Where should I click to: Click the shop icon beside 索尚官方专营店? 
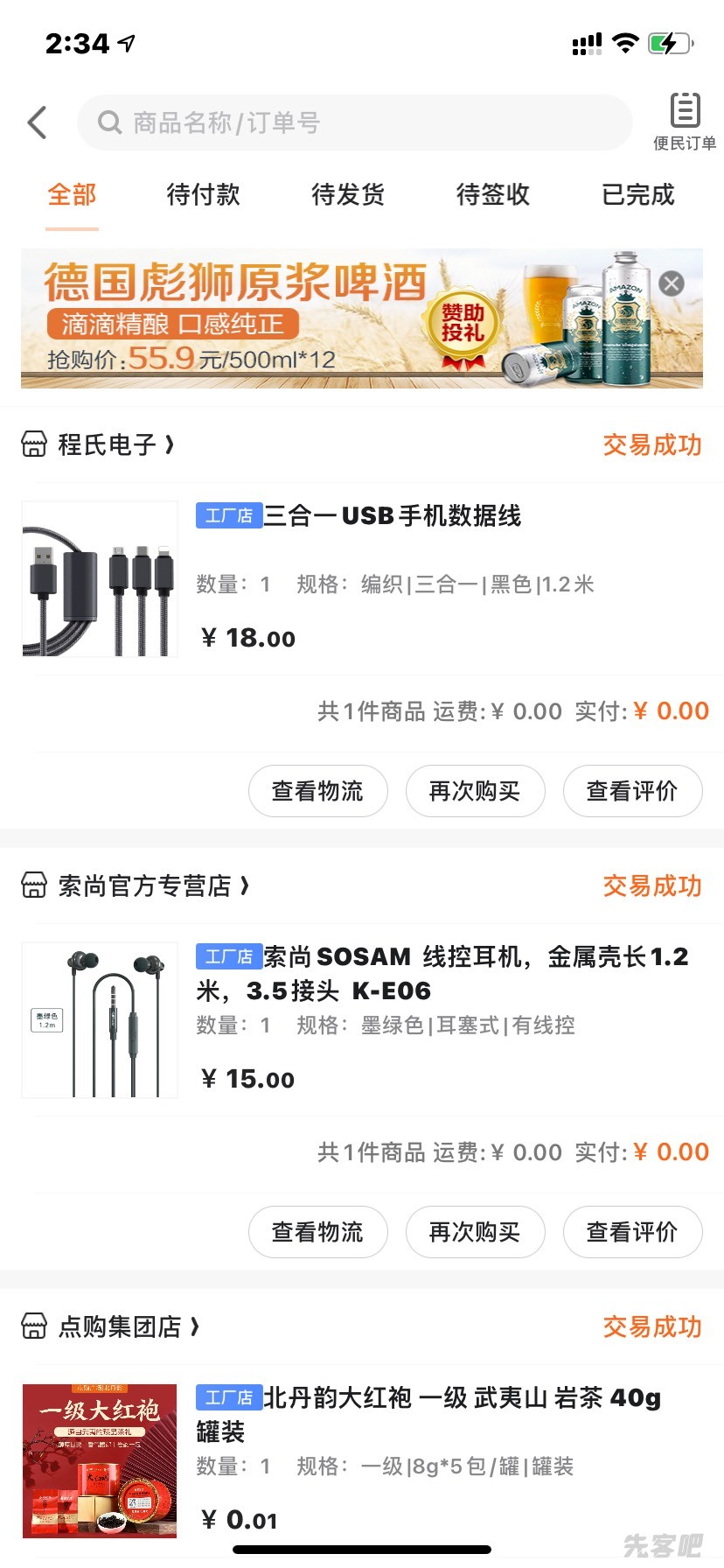(34, 885)
